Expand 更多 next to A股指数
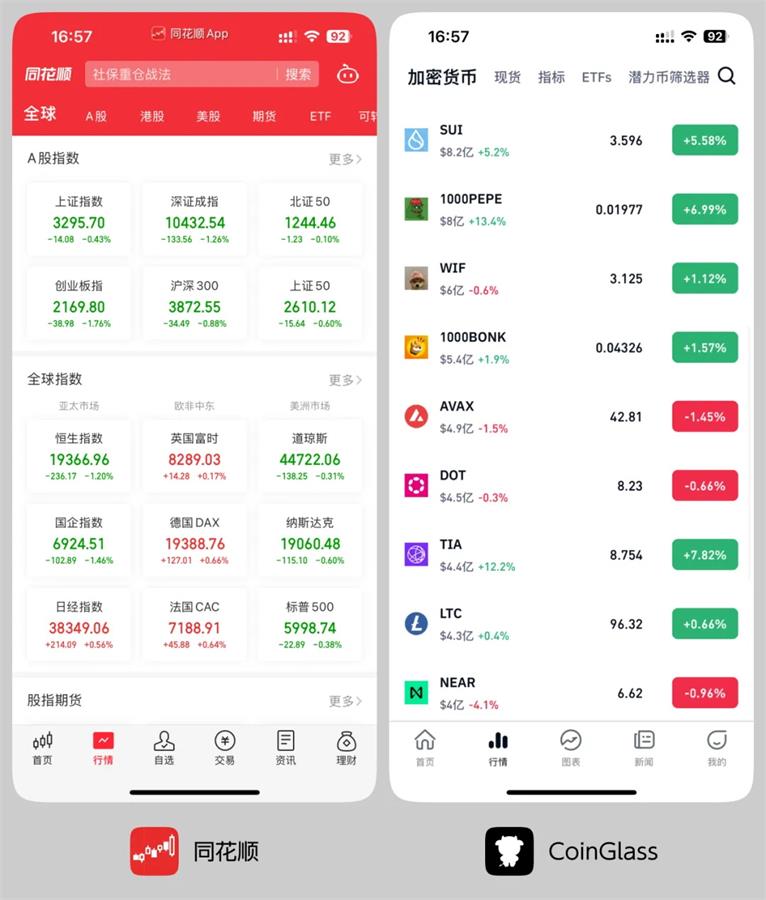The image size is (766, 900). (x=343, y=158)
